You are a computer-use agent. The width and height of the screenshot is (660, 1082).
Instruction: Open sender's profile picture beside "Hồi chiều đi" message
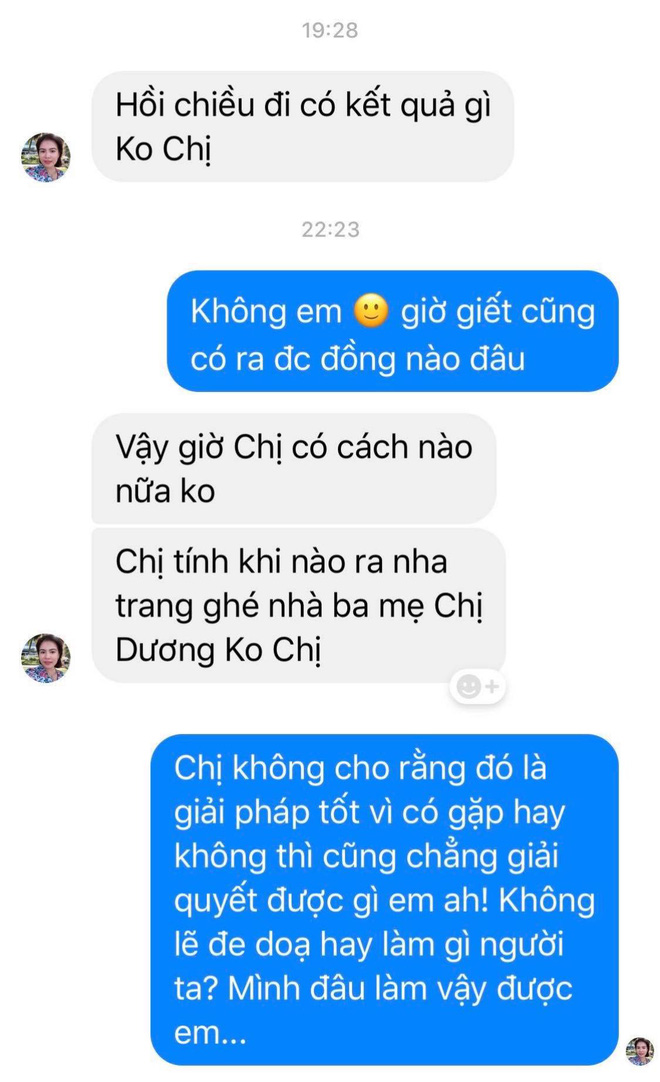46,157
